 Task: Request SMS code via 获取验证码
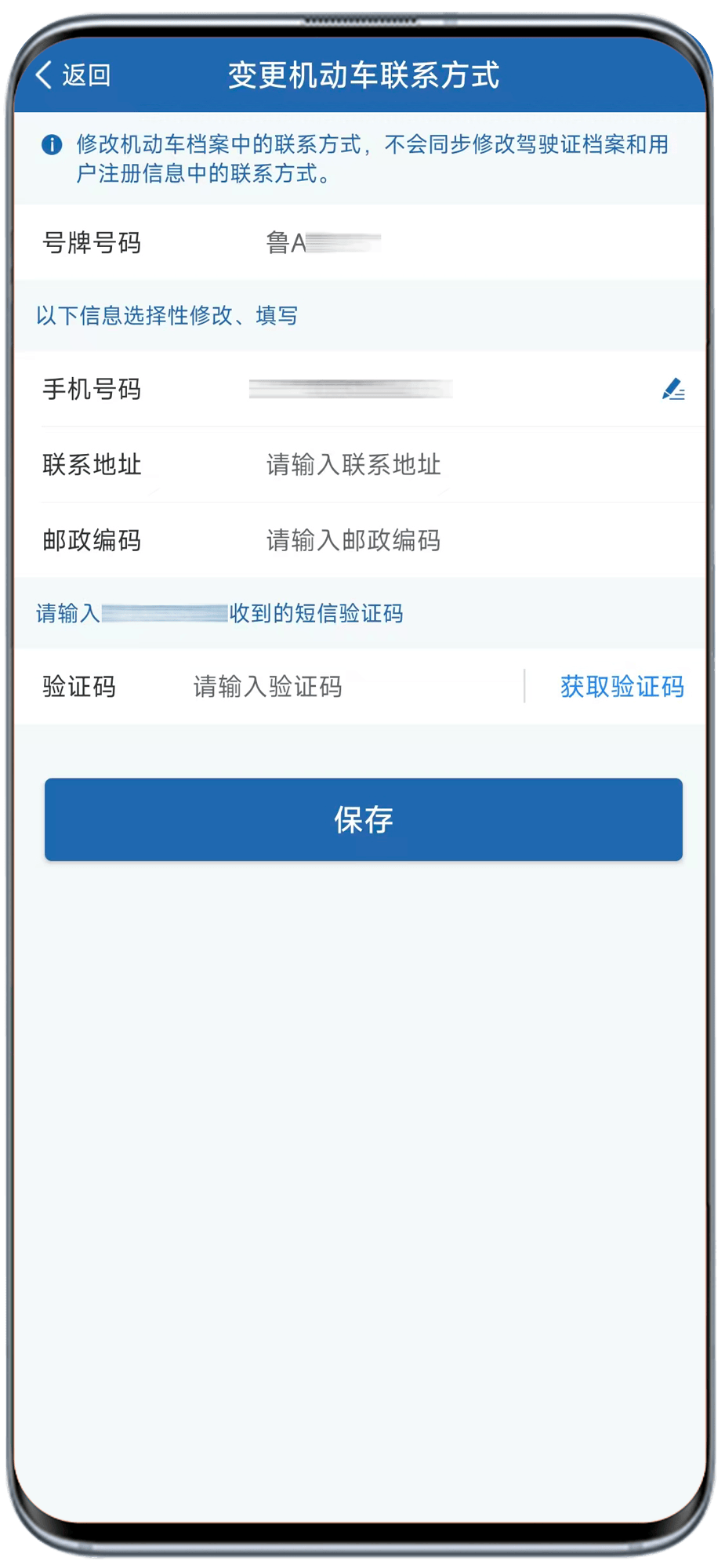[x=622, y=687]
